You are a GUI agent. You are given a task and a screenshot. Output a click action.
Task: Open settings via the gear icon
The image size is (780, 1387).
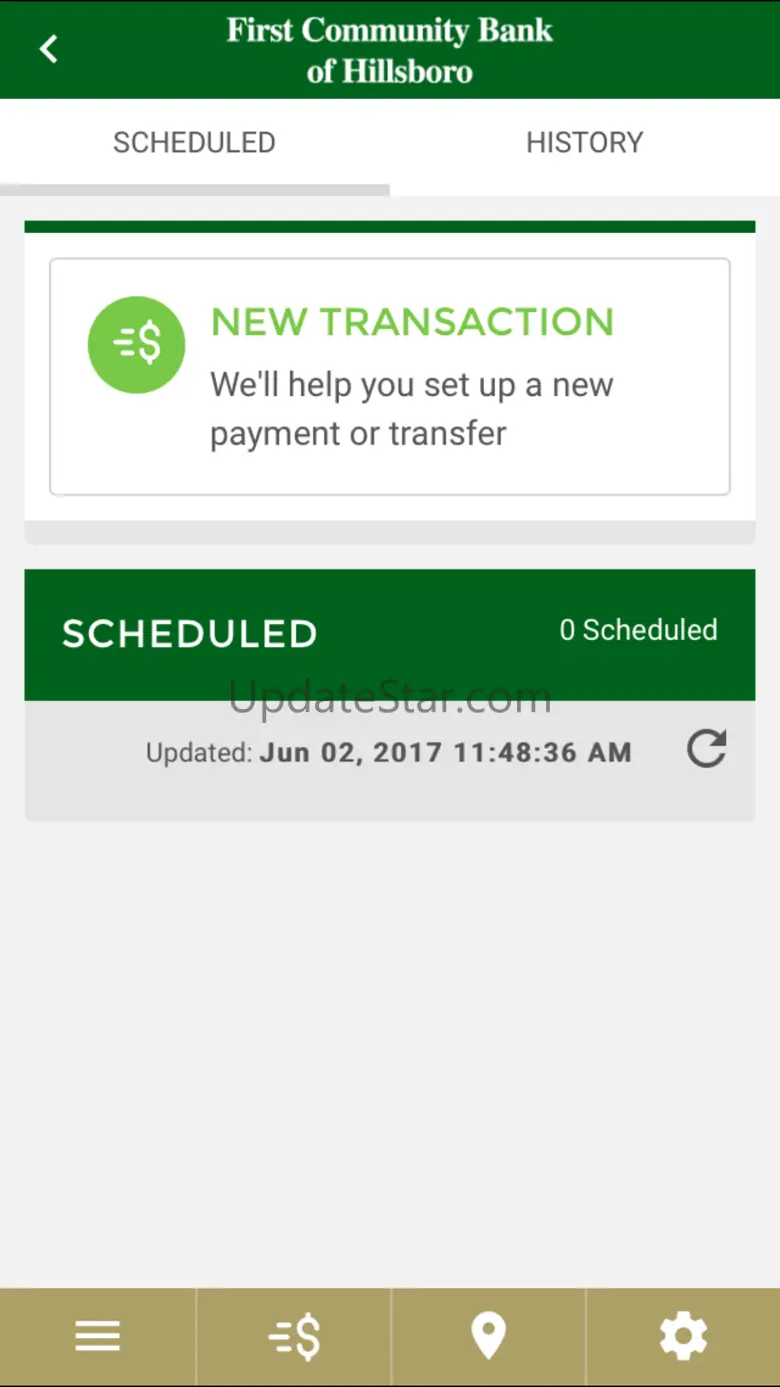coord(683,1336)
